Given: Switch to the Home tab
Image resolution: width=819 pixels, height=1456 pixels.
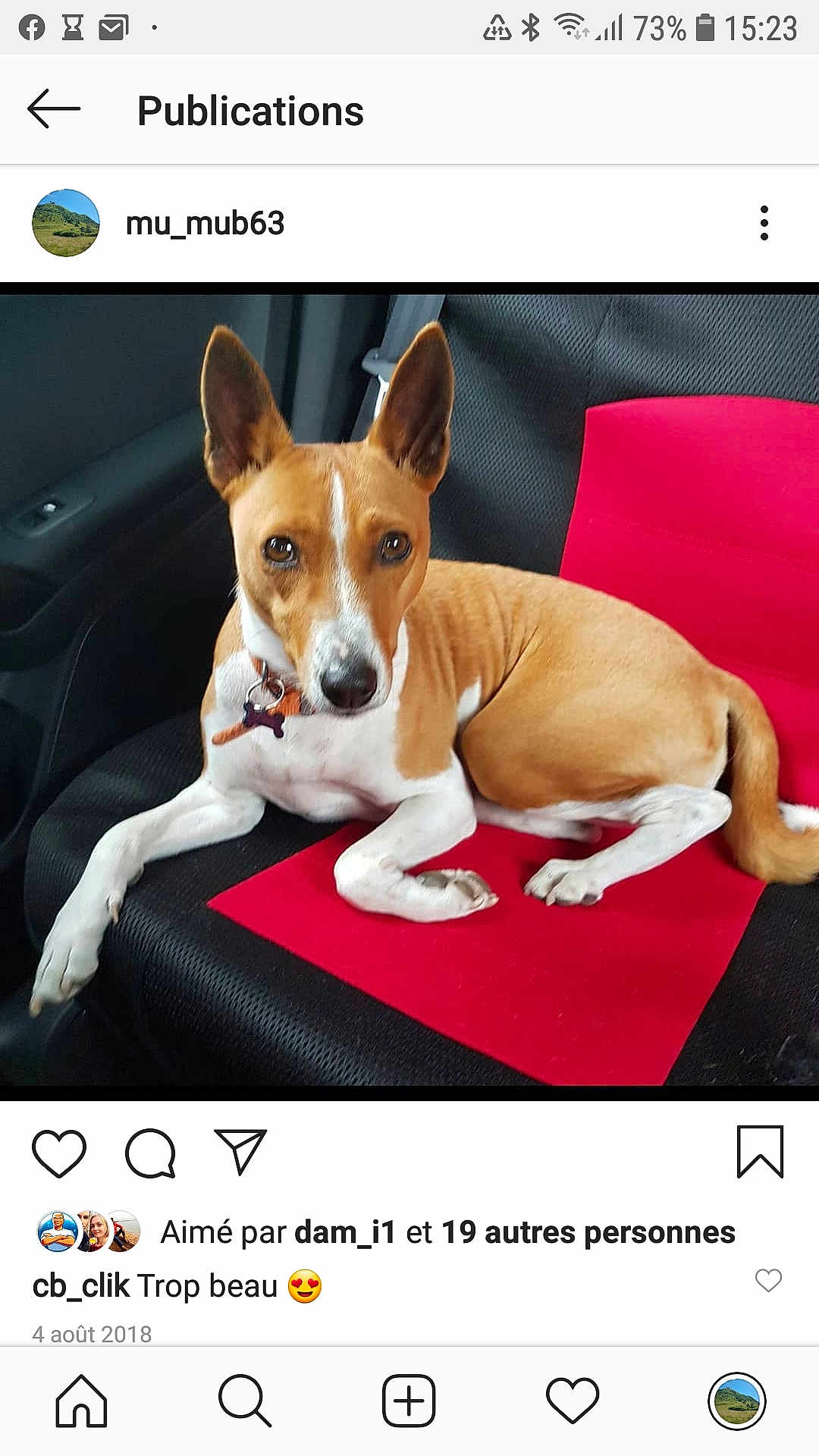Looking at the screenshot, I should pos(82,1400).
